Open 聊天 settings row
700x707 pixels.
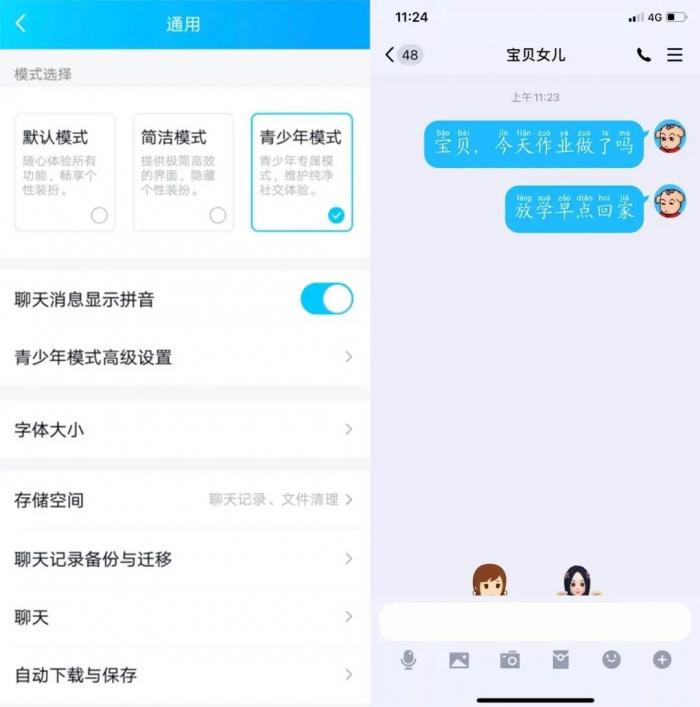pyautogui.click(x=184, y=617)
